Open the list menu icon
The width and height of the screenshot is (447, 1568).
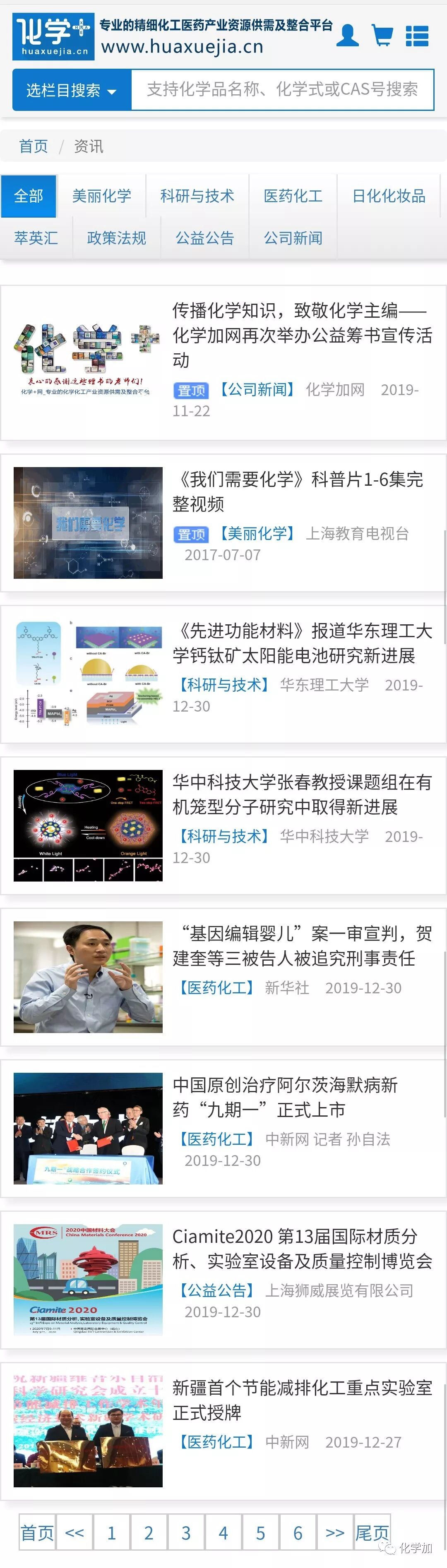(417, 36)
